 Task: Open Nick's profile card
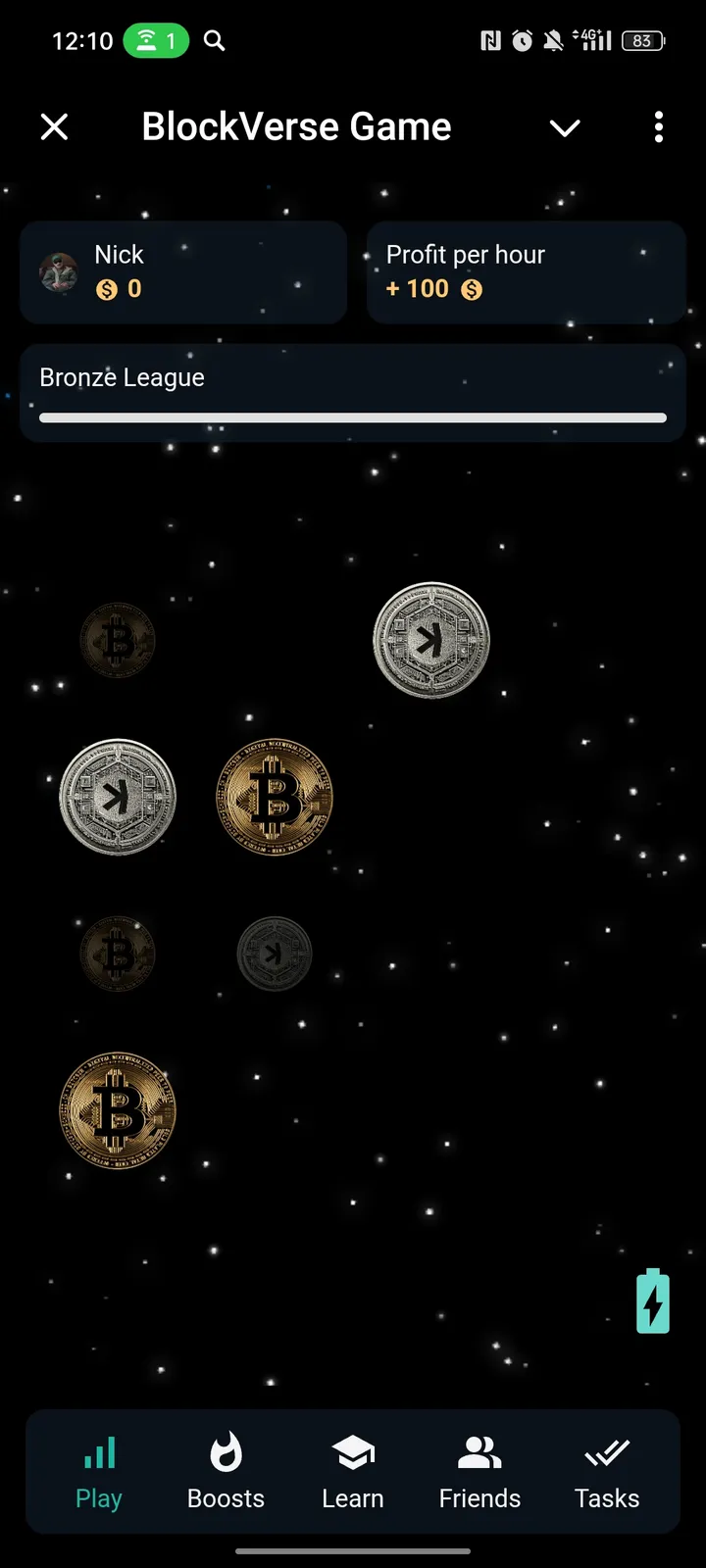182,271
